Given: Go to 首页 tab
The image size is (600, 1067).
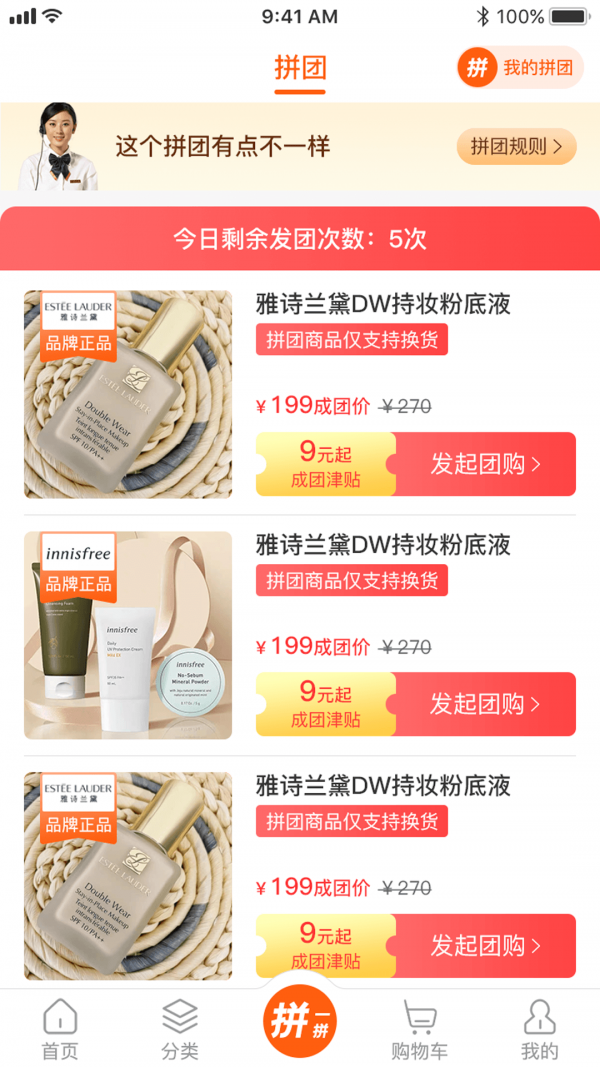Looking at the screenshot, I should pos(60,1030).
